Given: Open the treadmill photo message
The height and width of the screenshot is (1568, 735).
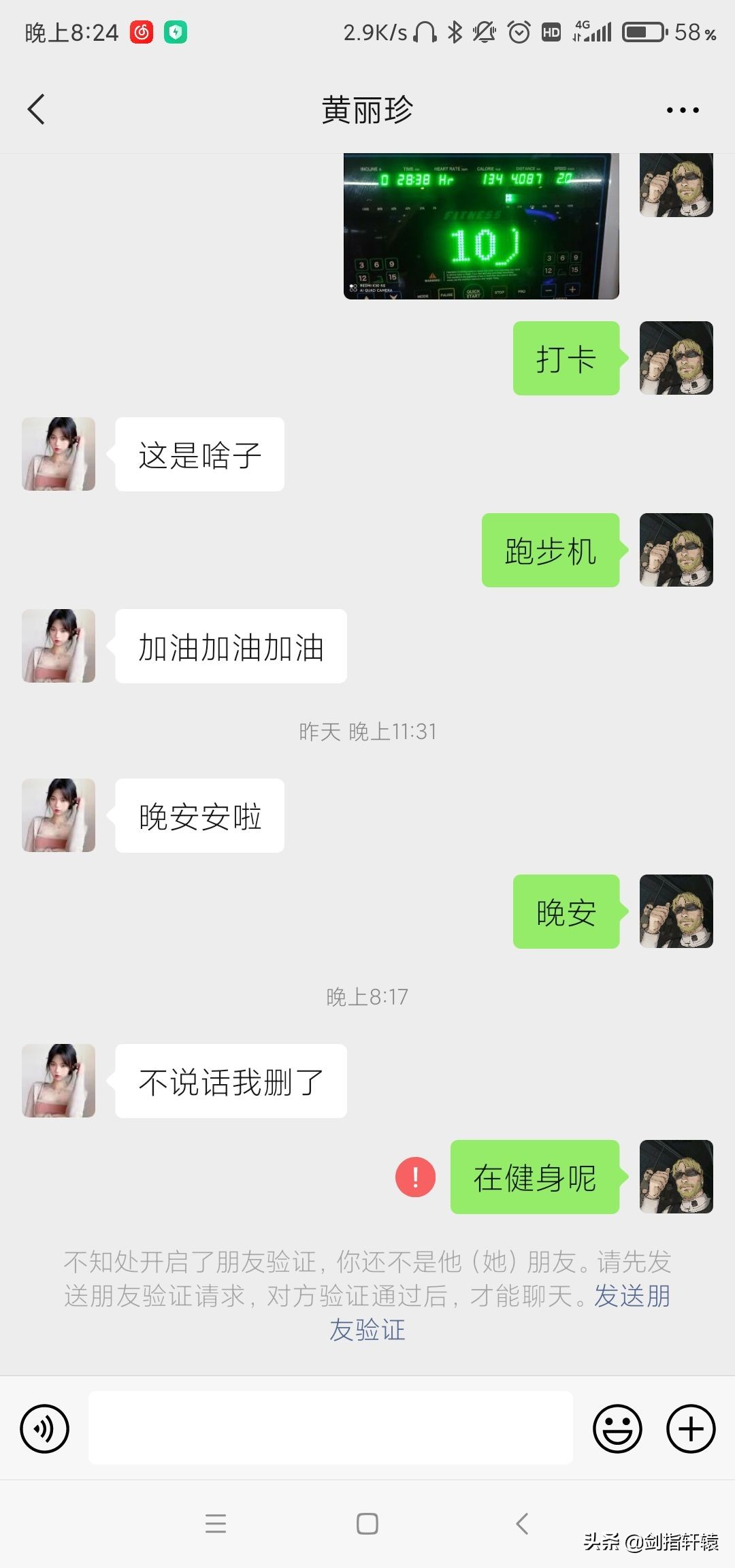Looking at the screenshot, I should tap(480, 226).
